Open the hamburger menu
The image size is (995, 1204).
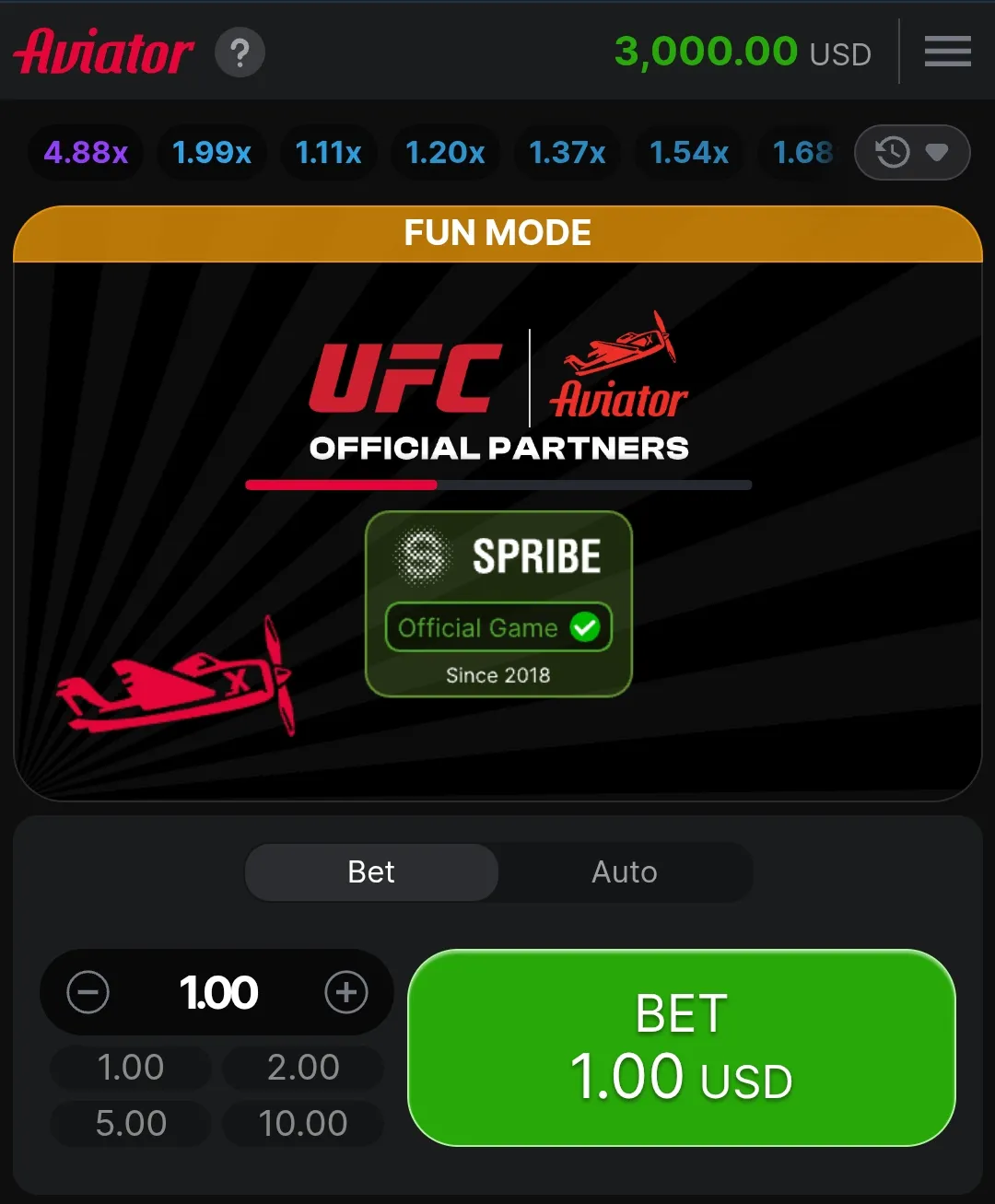[947, 52]
